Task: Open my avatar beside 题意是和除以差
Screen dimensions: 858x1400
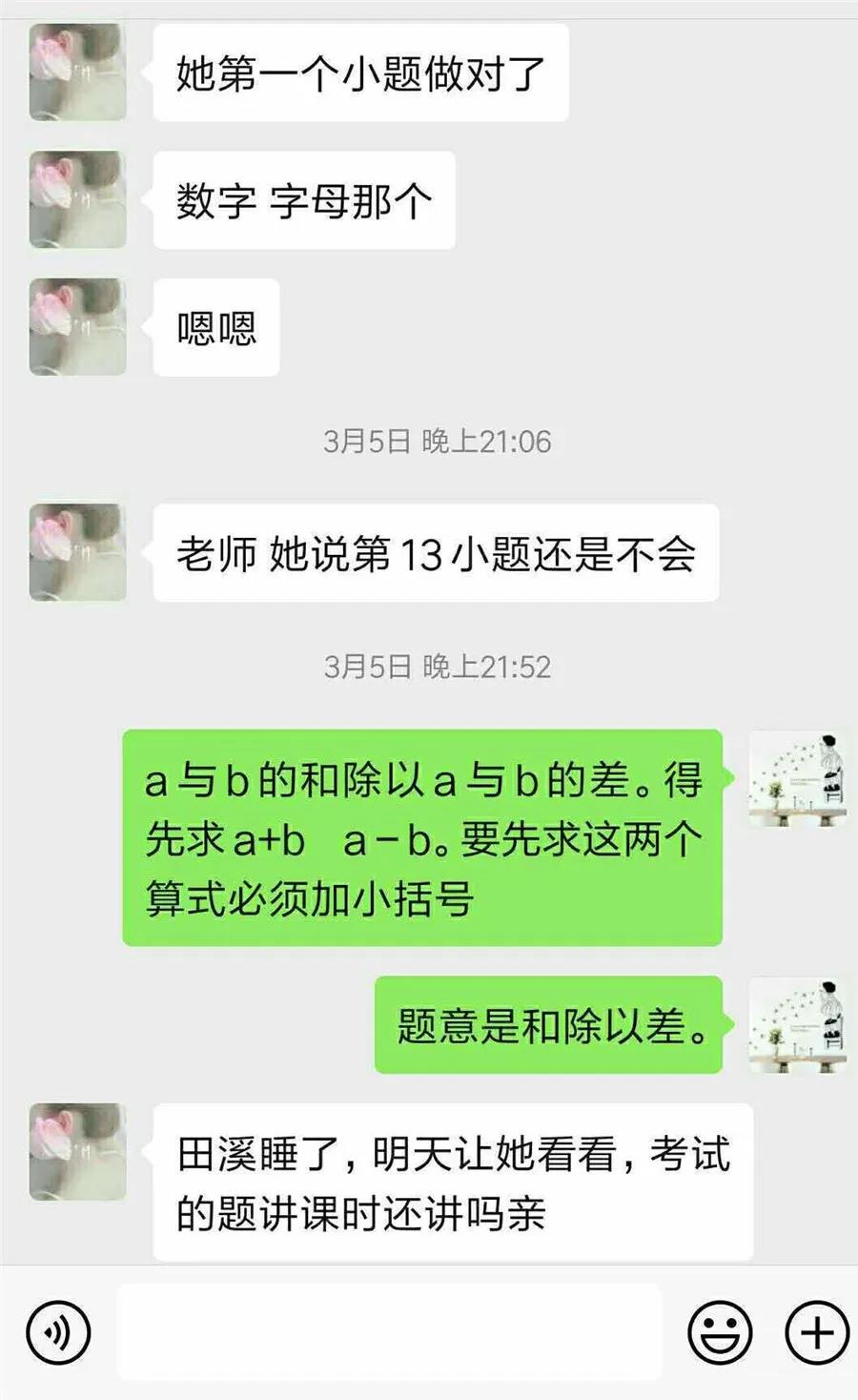Action: (797, 1025)
